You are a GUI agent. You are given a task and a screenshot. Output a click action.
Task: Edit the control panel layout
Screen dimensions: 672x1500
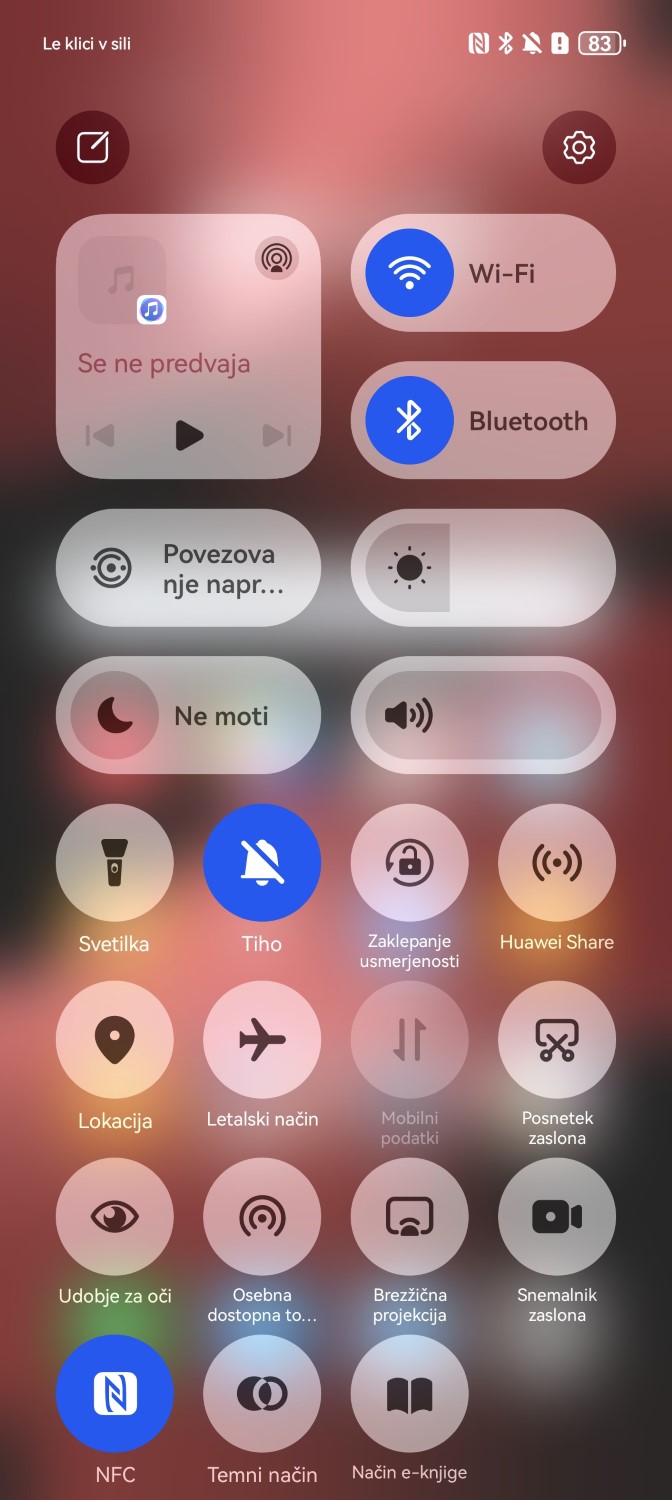click(93, 148)
